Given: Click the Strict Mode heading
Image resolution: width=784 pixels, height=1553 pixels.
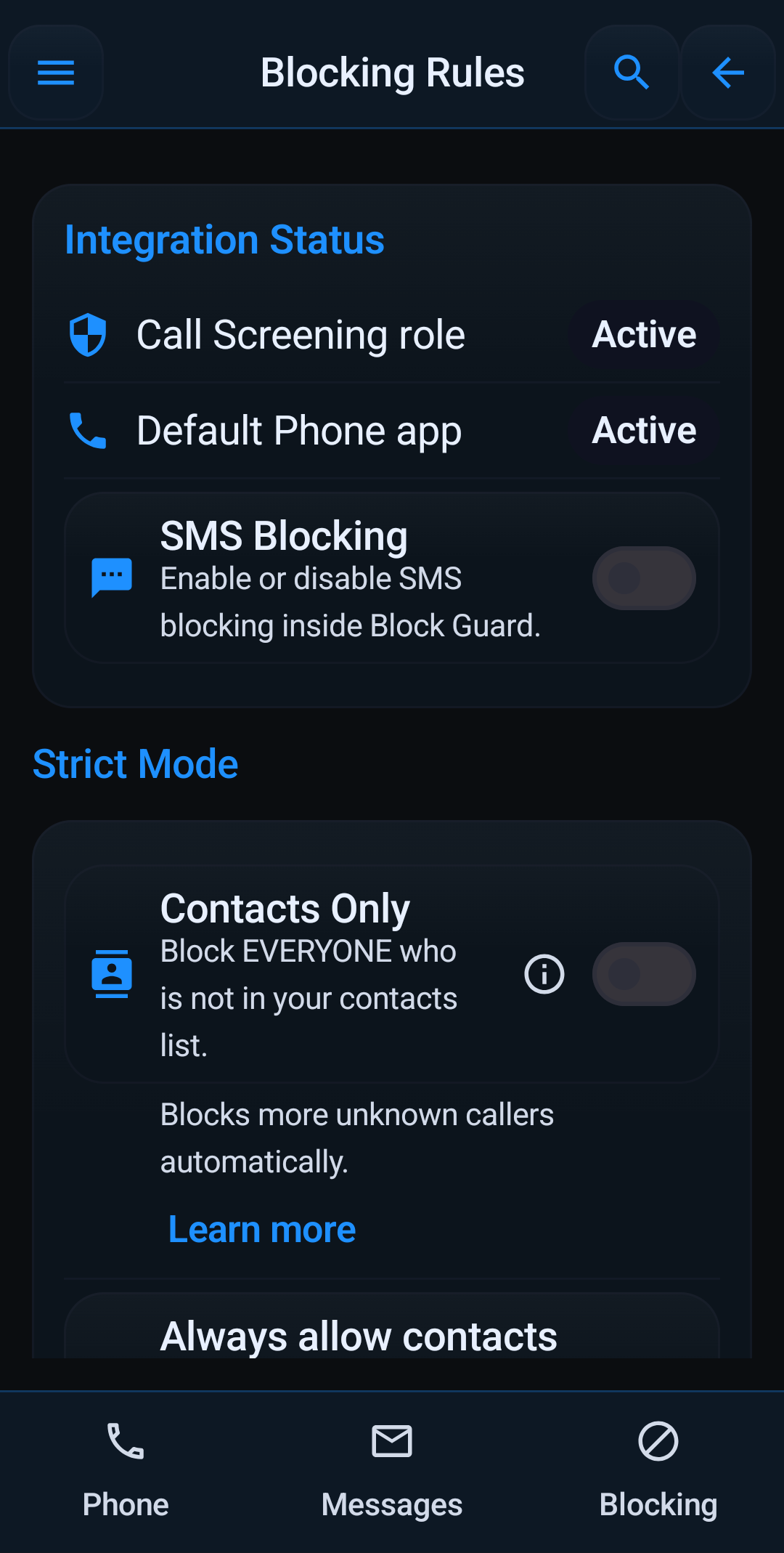Looking at the screenshot, I should click(135, 763).
